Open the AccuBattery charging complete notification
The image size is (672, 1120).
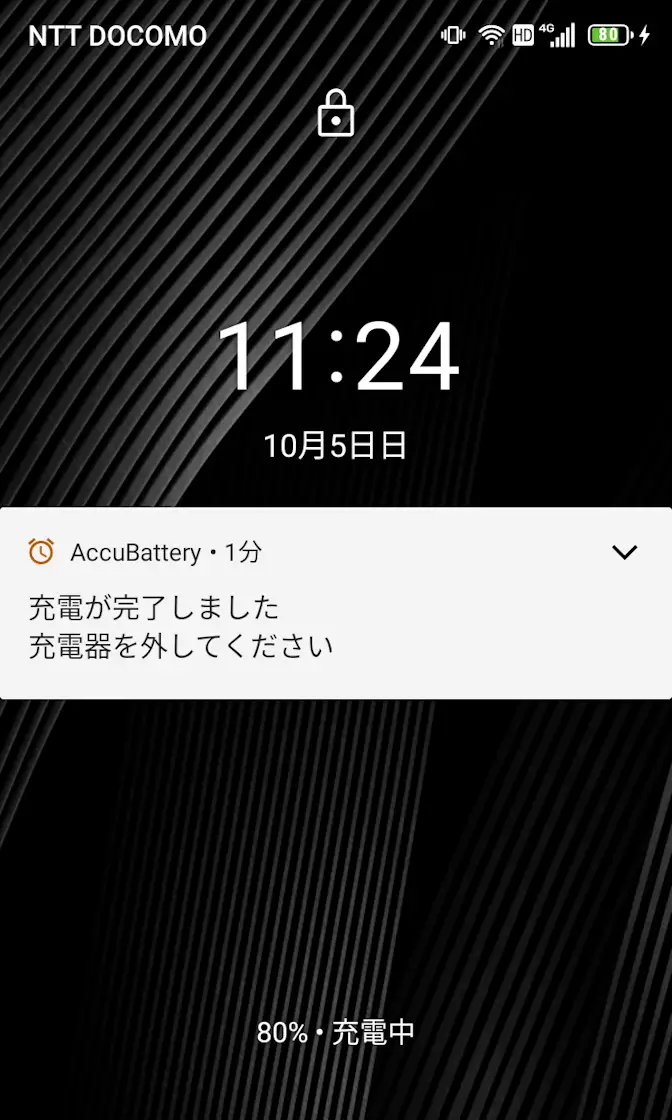tap(300, 627)
